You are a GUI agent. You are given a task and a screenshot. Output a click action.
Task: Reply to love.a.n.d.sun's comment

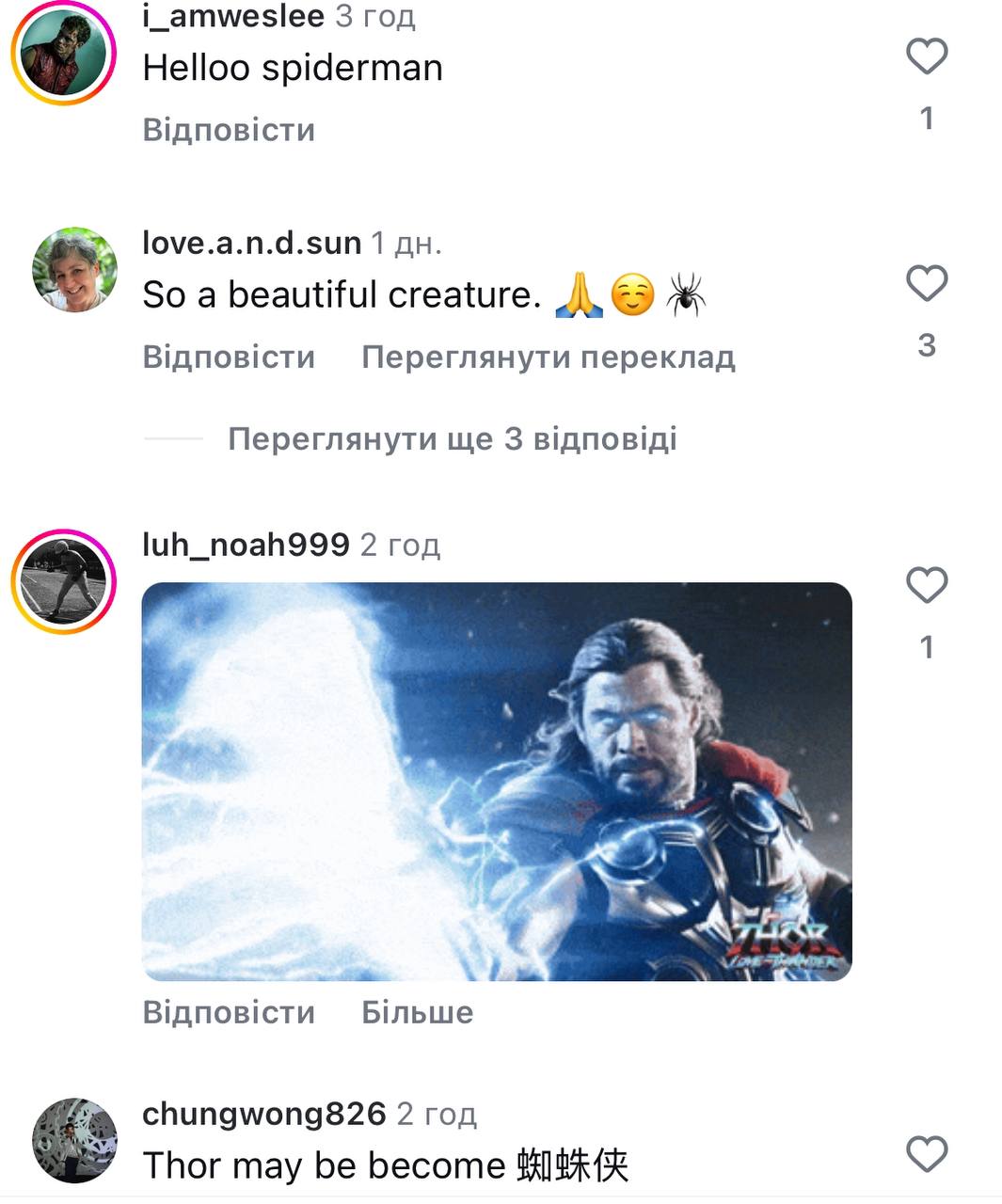pyautogui.click(x=229, y=357)
